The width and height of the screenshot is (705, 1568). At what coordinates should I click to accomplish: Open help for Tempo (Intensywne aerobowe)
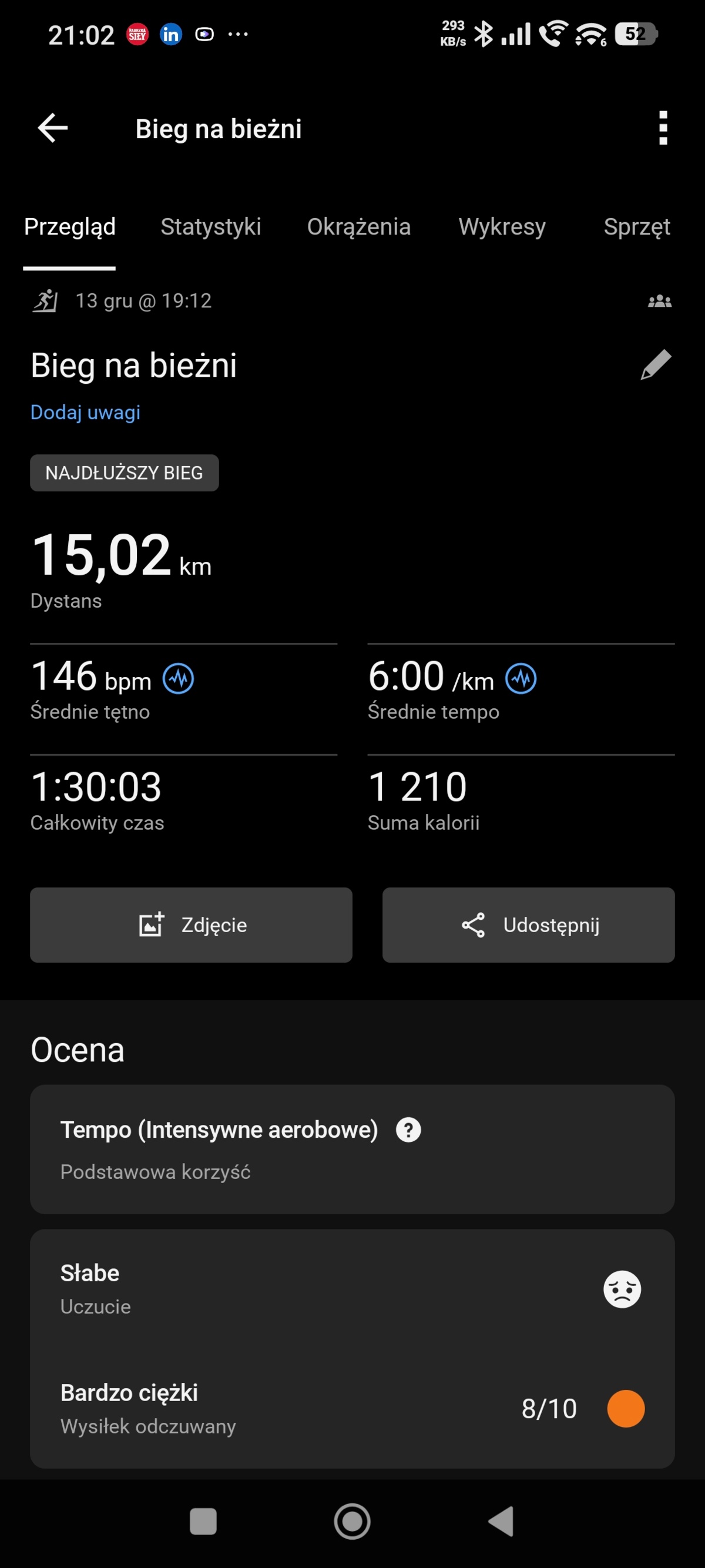point(408,1130)
